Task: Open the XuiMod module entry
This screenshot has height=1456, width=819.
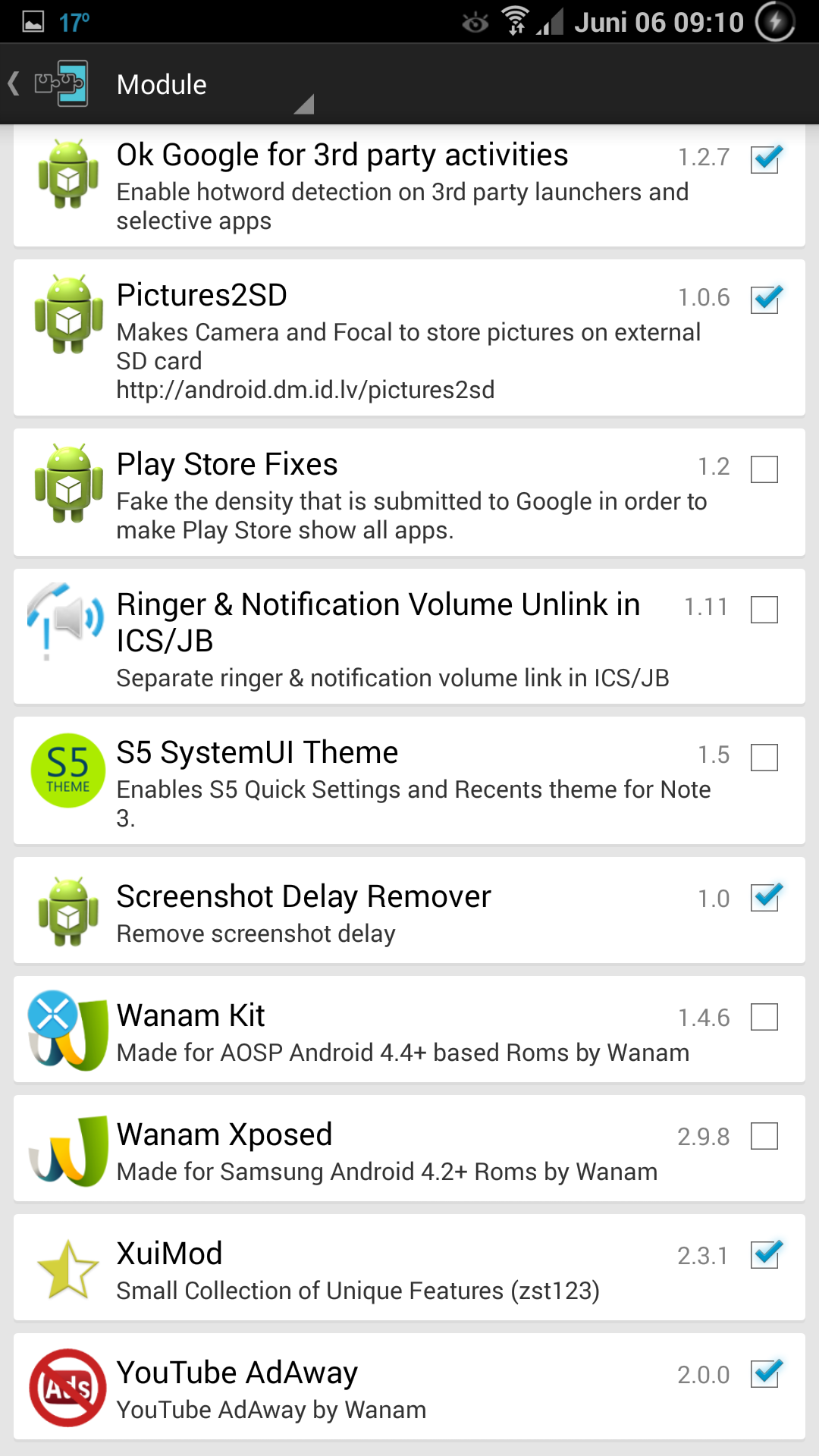Action: click(x=409, y=1267)
